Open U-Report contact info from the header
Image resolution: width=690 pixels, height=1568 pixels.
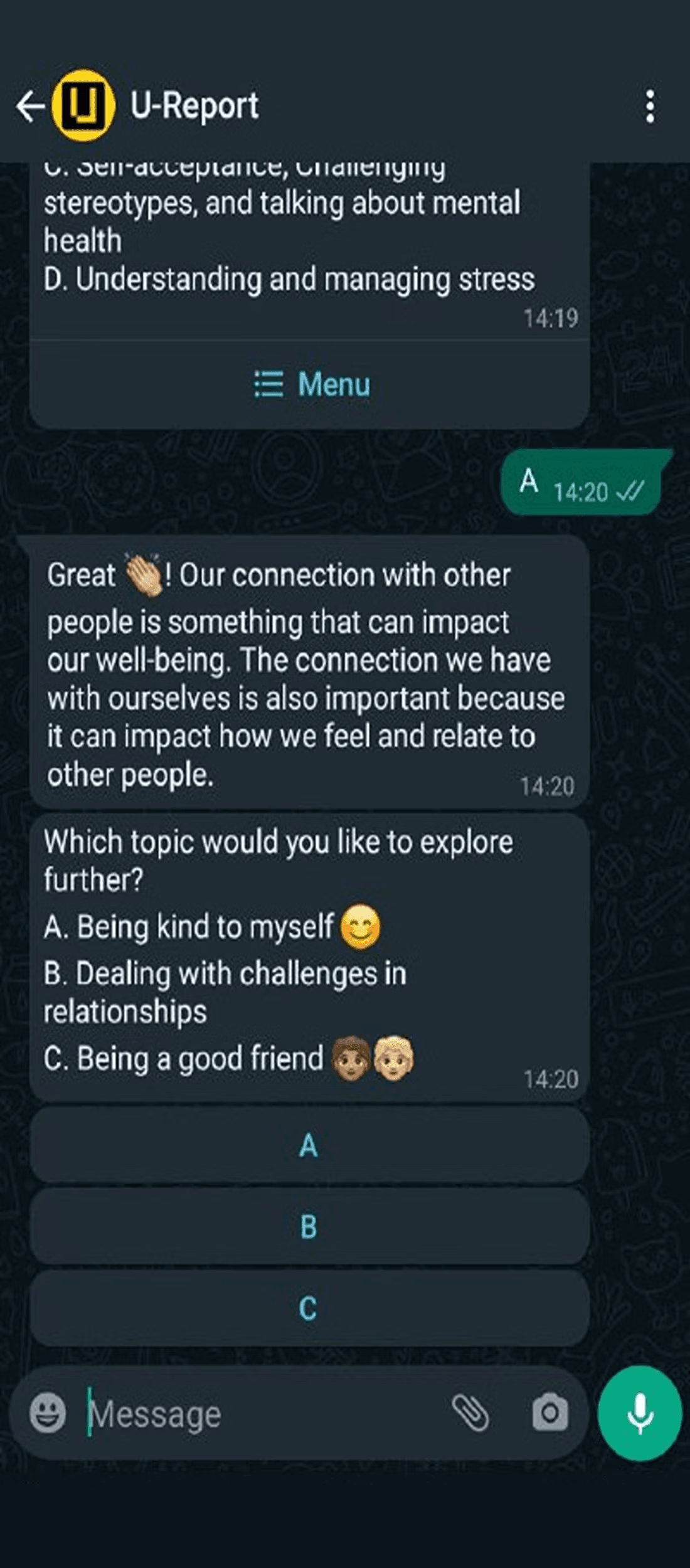tap(194, 105)
